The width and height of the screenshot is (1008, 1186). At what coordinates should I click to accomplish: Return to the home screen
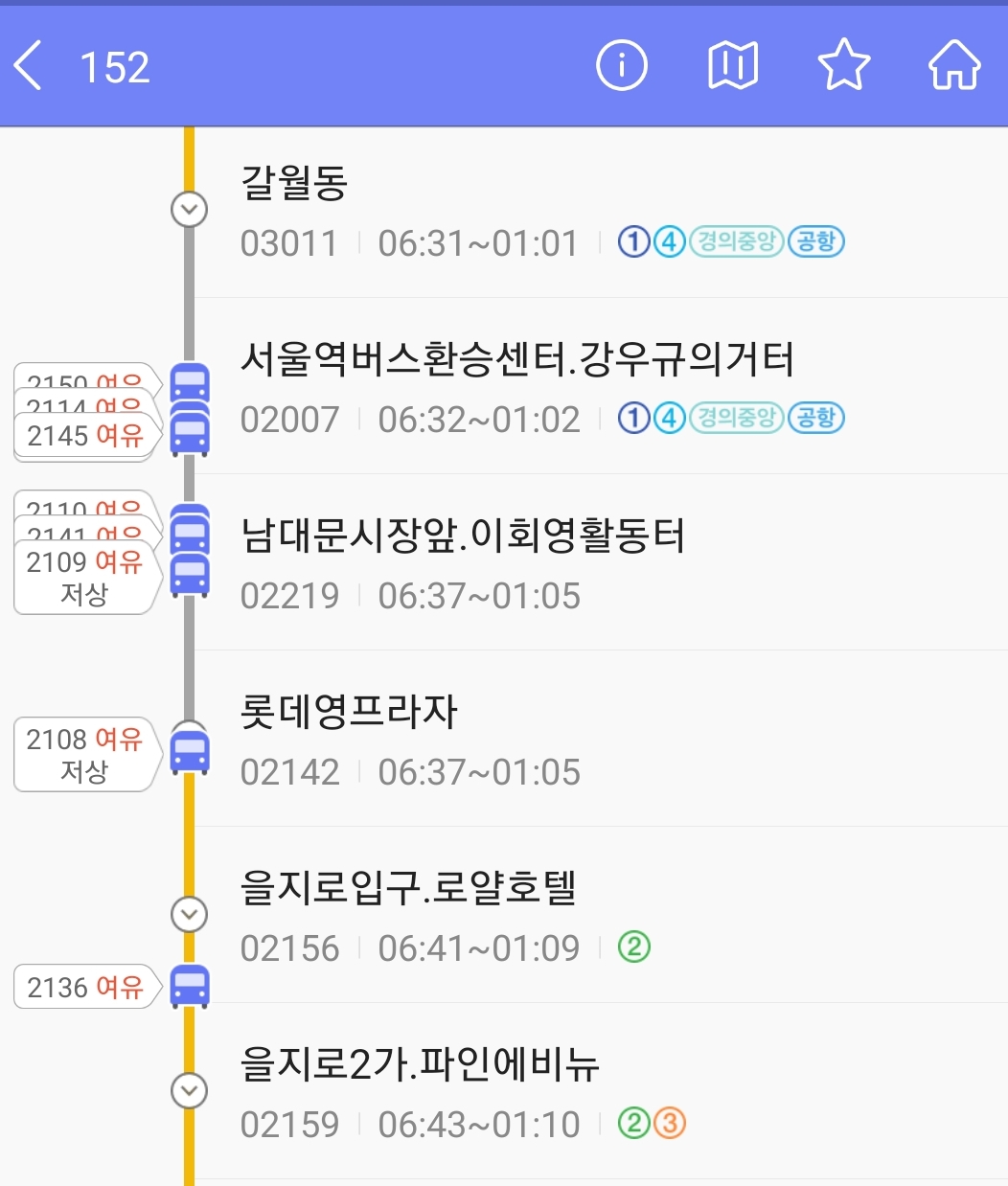pos(955,66)
